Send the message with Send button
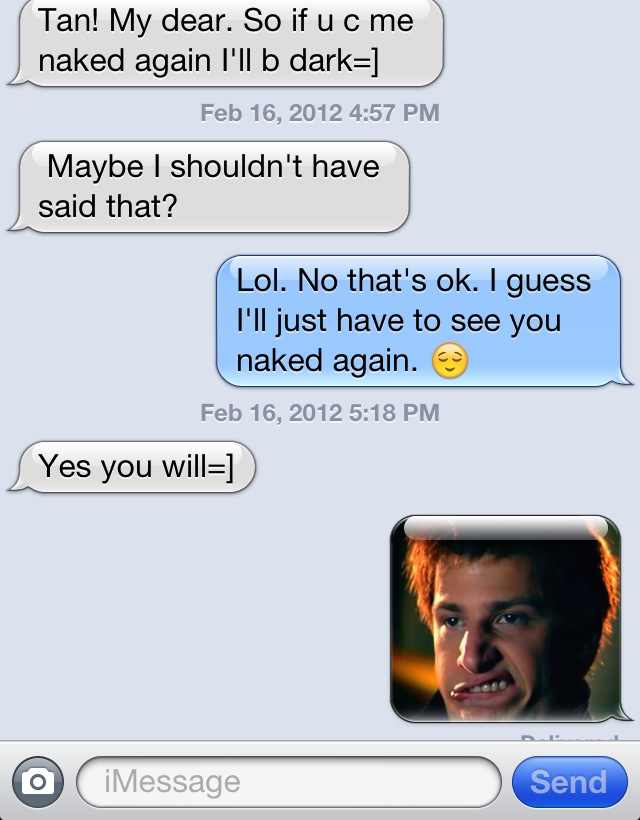The height and width of the screenshot is (820, 640). pyautogui.click(x=568, y=782)
